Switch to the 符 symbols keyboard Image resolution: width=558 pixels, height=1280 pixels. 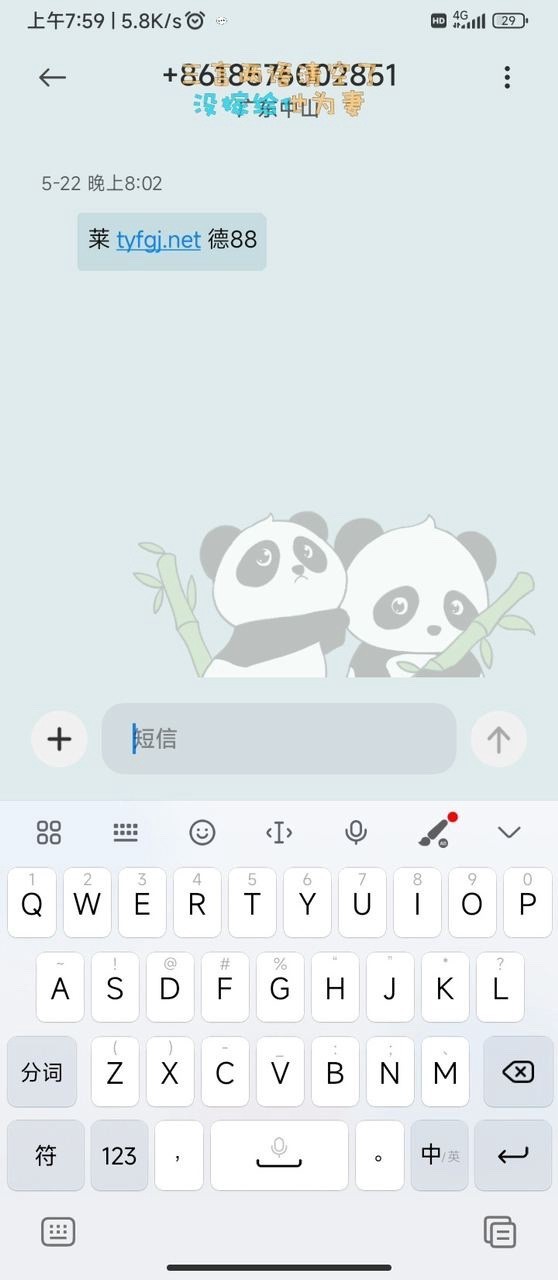[46, 1155]
